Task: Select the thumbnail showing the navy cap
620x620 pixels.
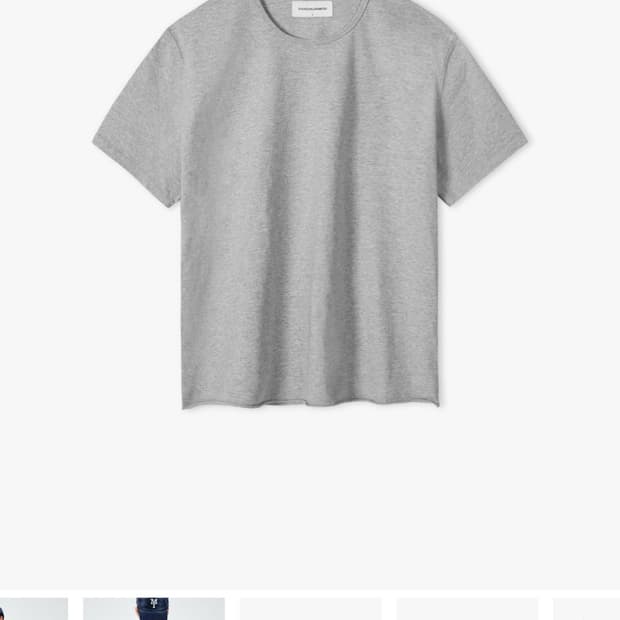Action: [x=154, y=609]
